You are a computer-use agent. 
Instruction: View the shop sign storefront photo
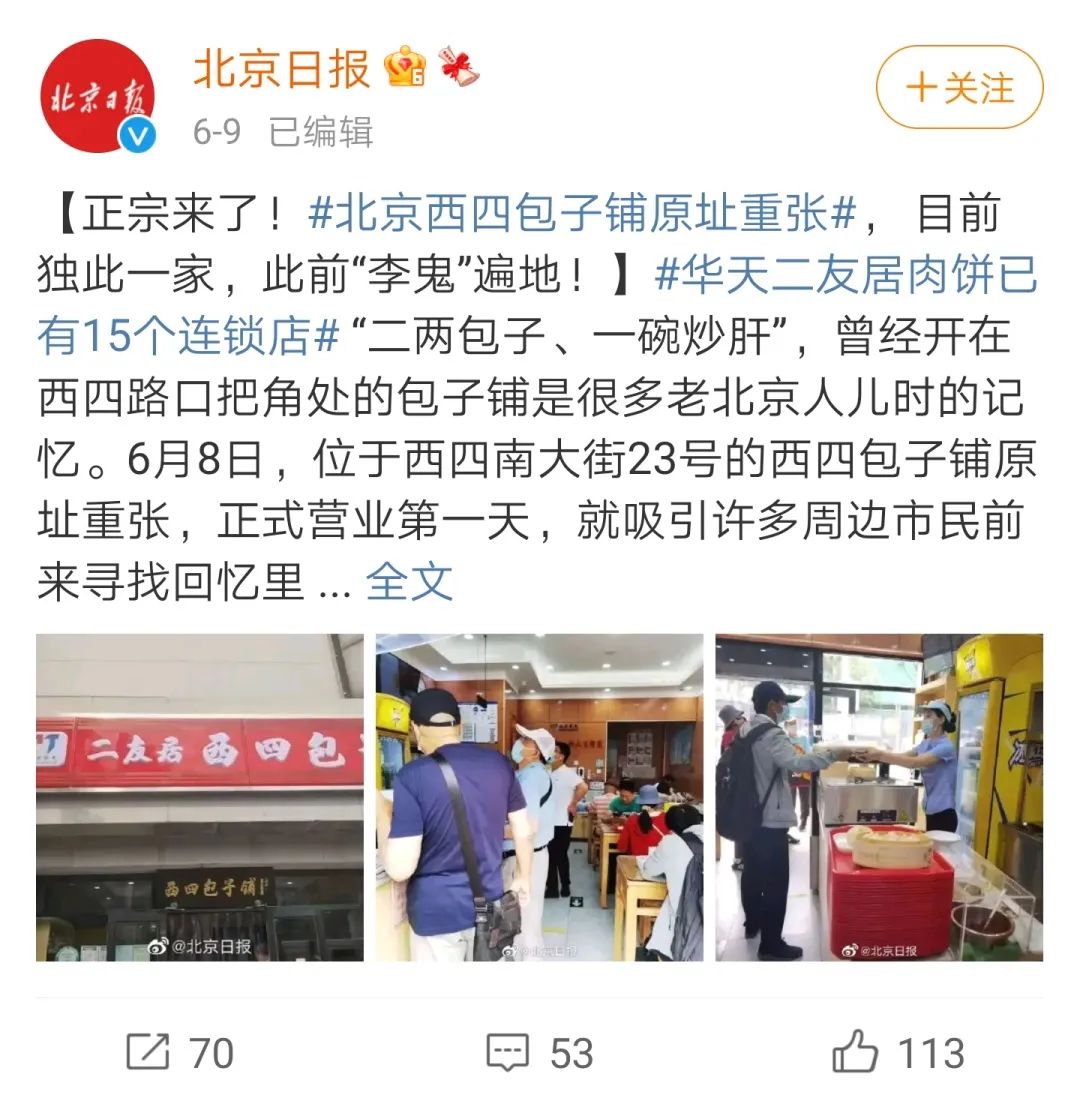[200, 797]
